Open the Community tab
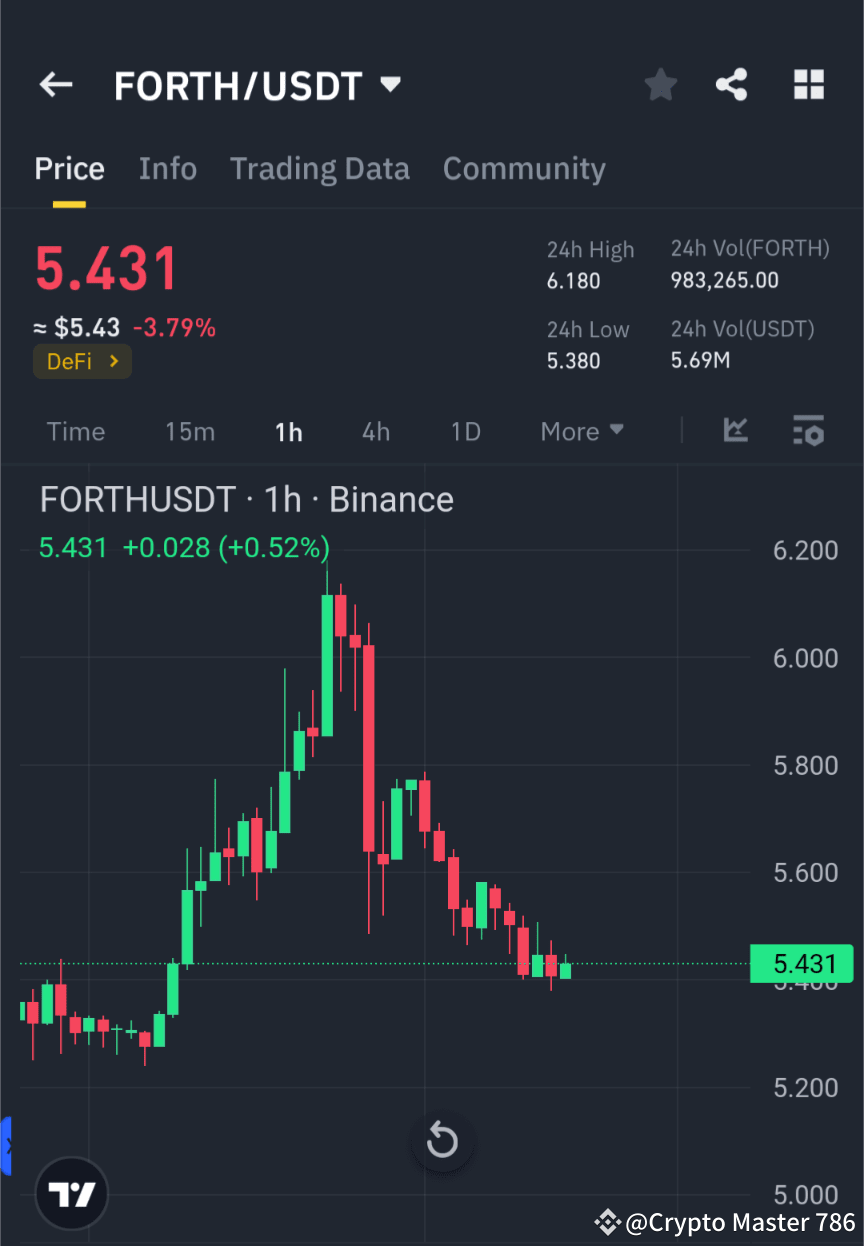 click(524, 168)
